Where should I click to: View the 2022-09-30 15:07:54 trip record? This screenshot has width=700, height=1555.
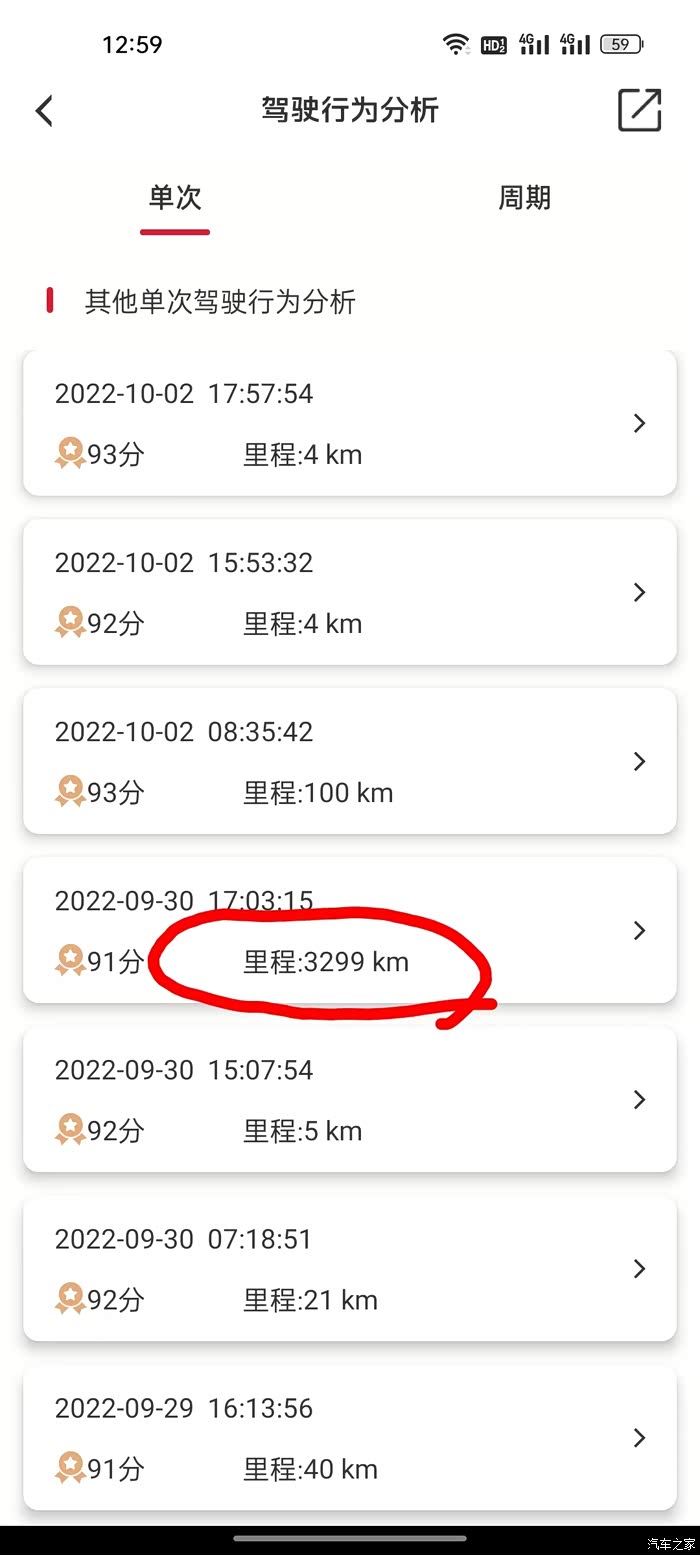[349, 1099]
